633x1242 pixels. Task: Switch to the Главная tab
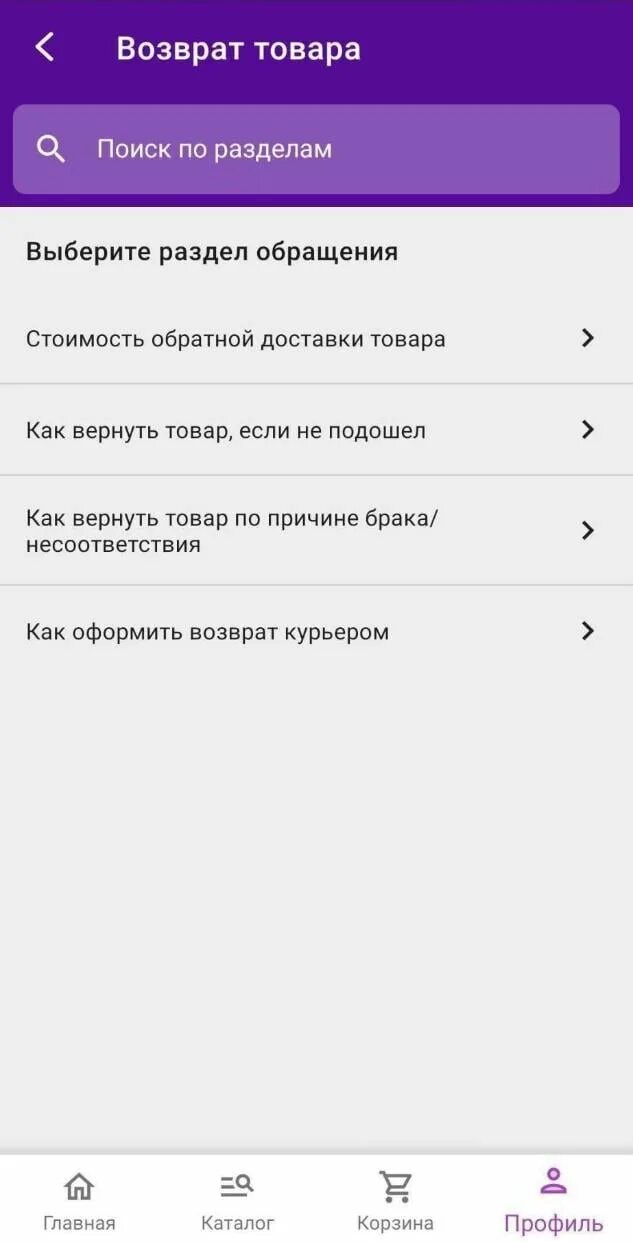79,1200
